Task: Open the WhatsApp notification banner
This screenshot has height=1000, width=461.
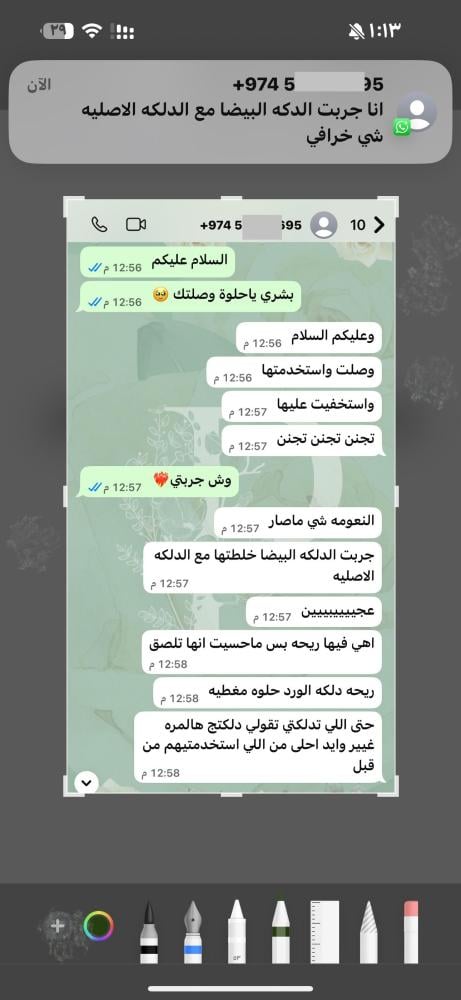Action: (230, 112)
